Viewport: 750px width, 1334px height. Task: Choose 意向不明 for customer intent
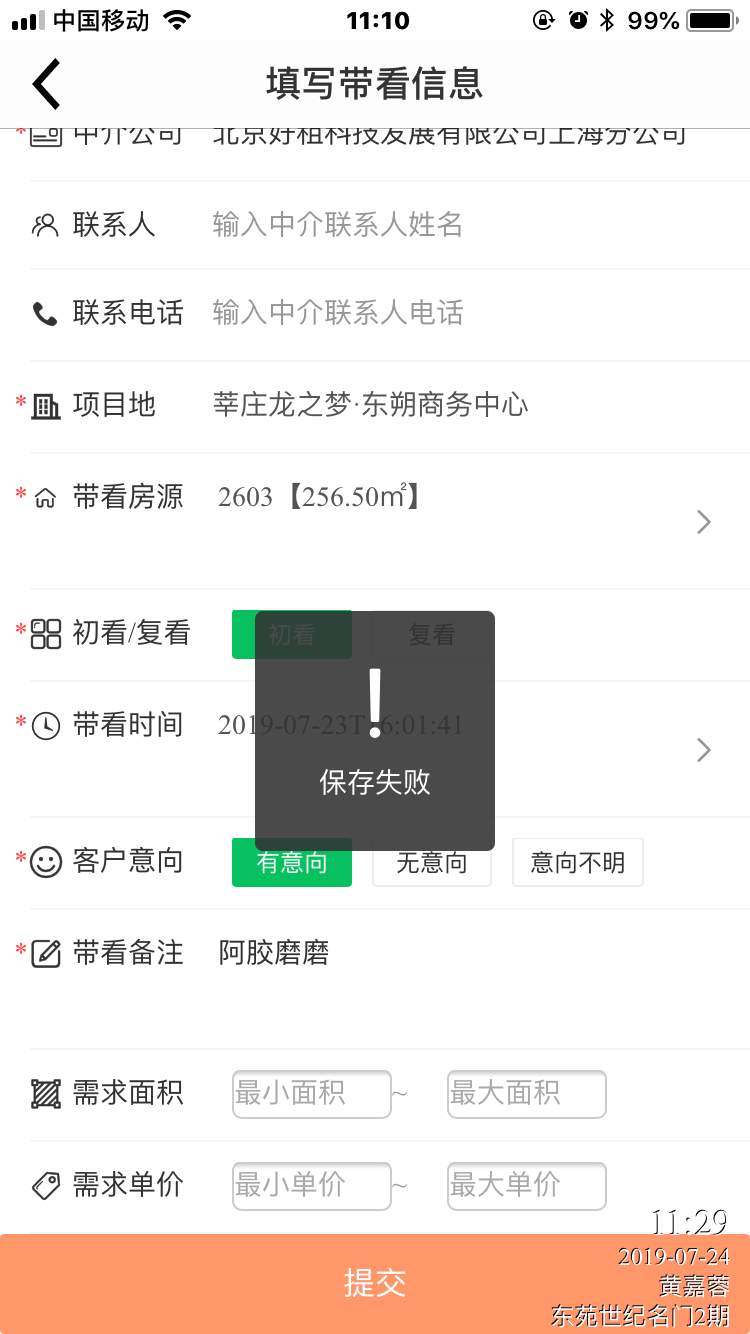point(577,862)
